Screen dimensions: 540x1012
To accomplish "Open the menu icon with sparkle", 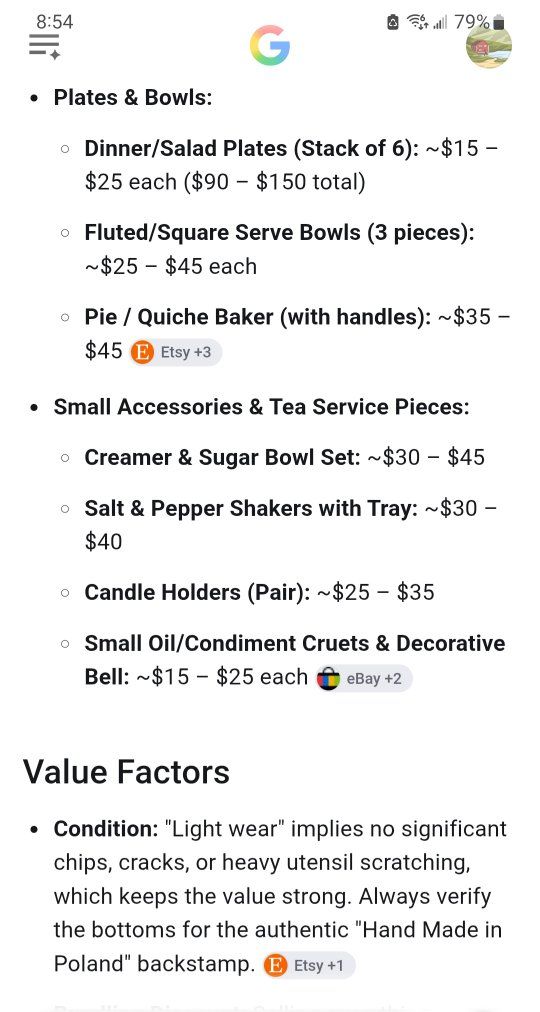I will coord(45,47).
